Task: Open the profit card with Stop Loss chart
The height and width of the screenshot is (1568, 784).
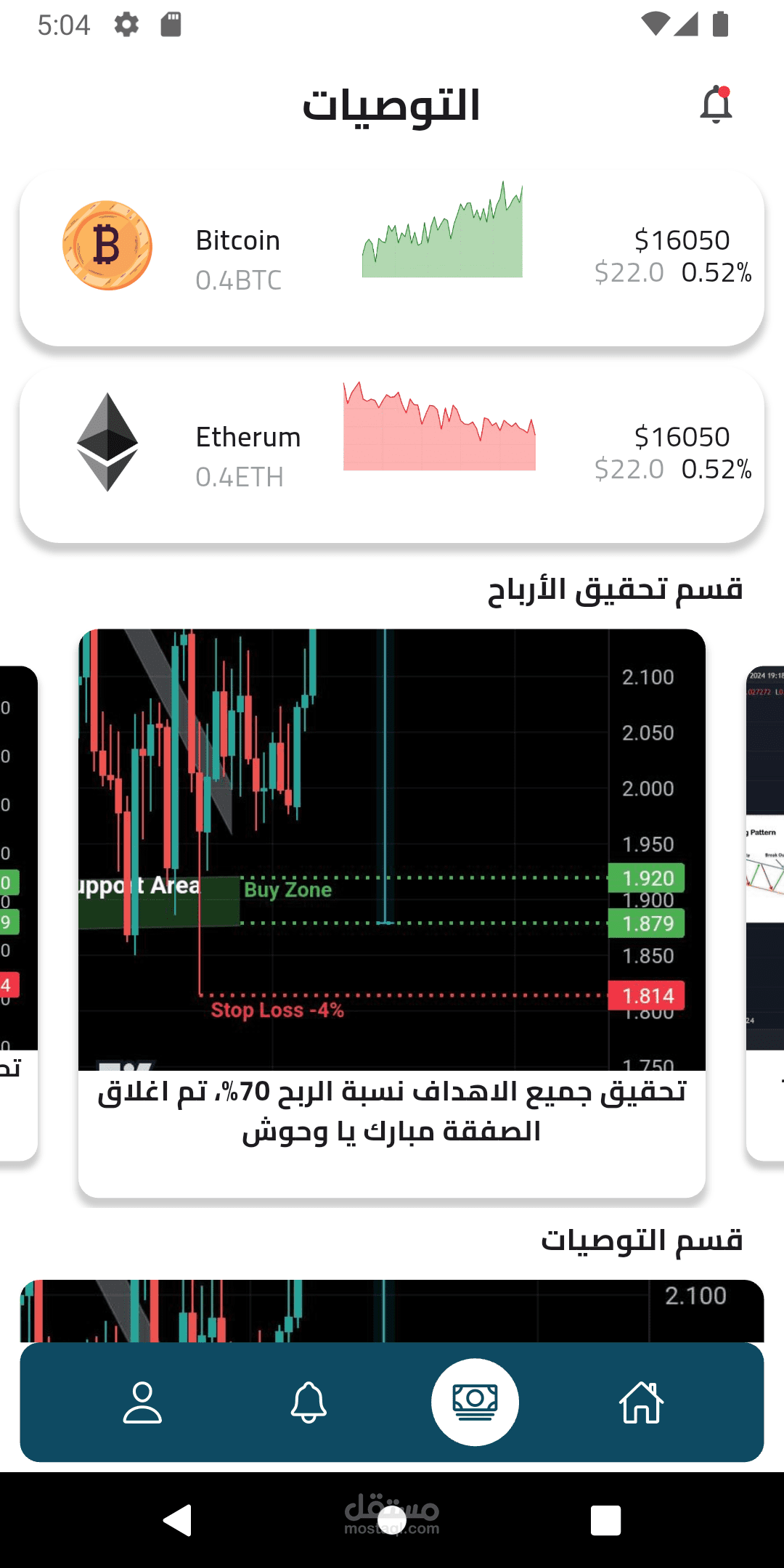Action: [392, 913]
